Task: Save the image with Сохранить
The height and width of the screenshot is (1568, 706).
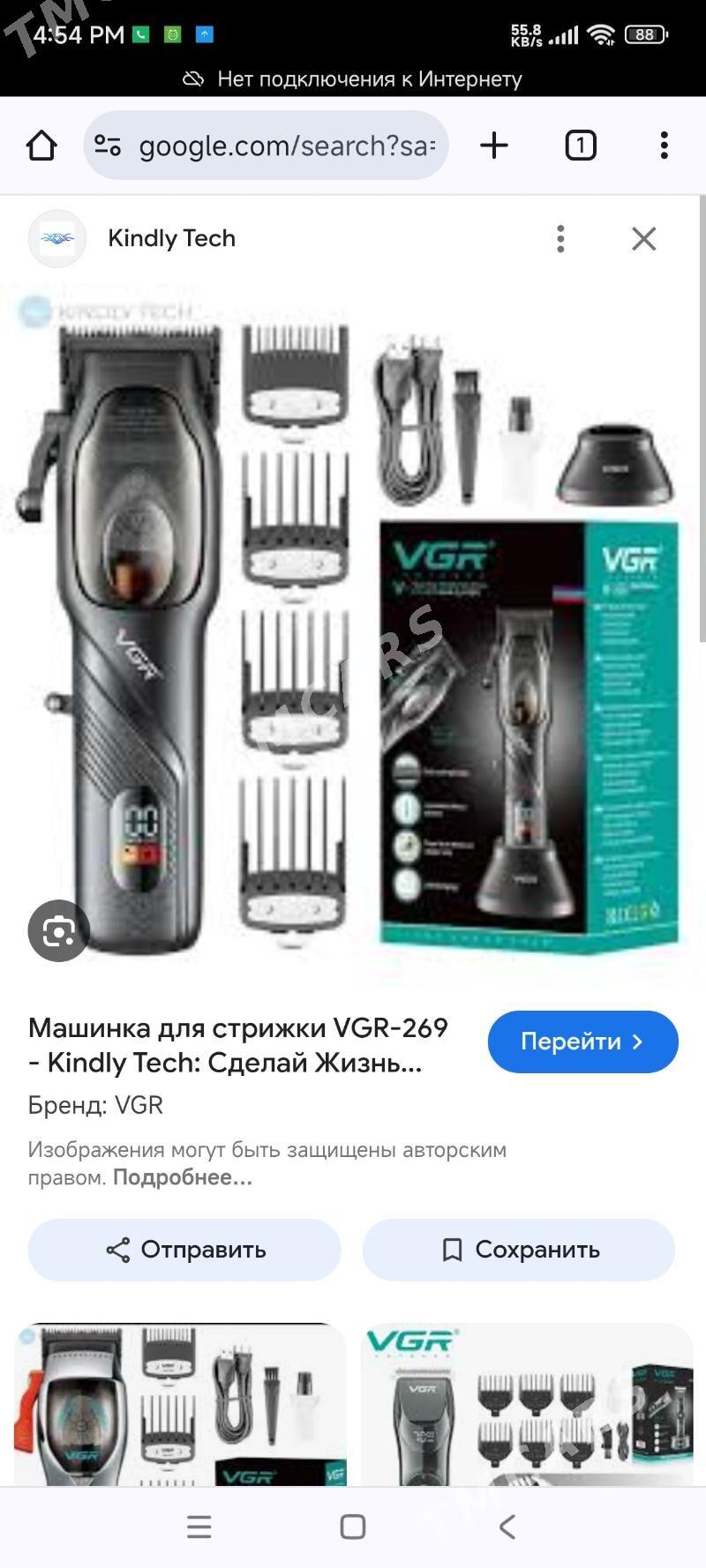Action: coord(518,1250)
